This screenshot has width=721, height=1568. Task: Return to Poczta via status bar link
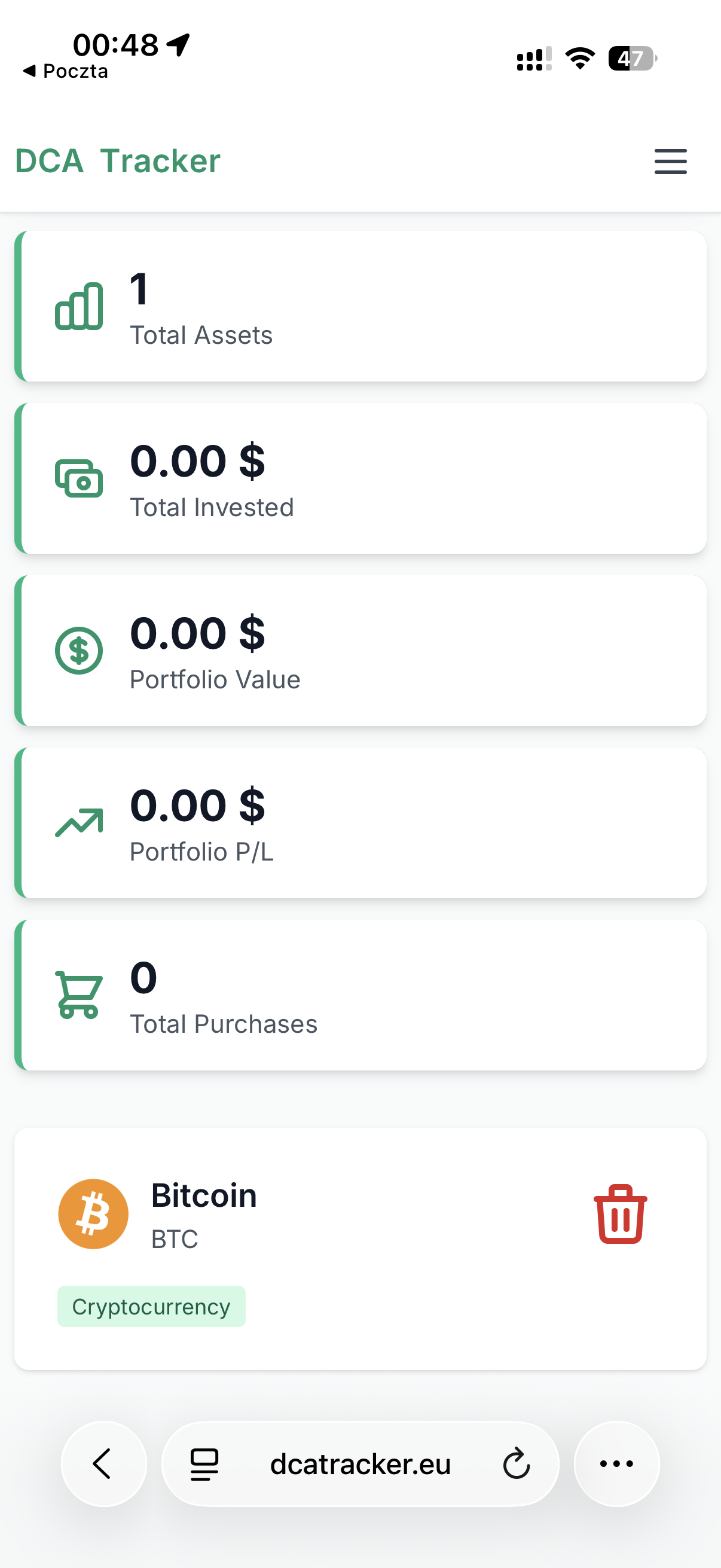pos(65,70)
